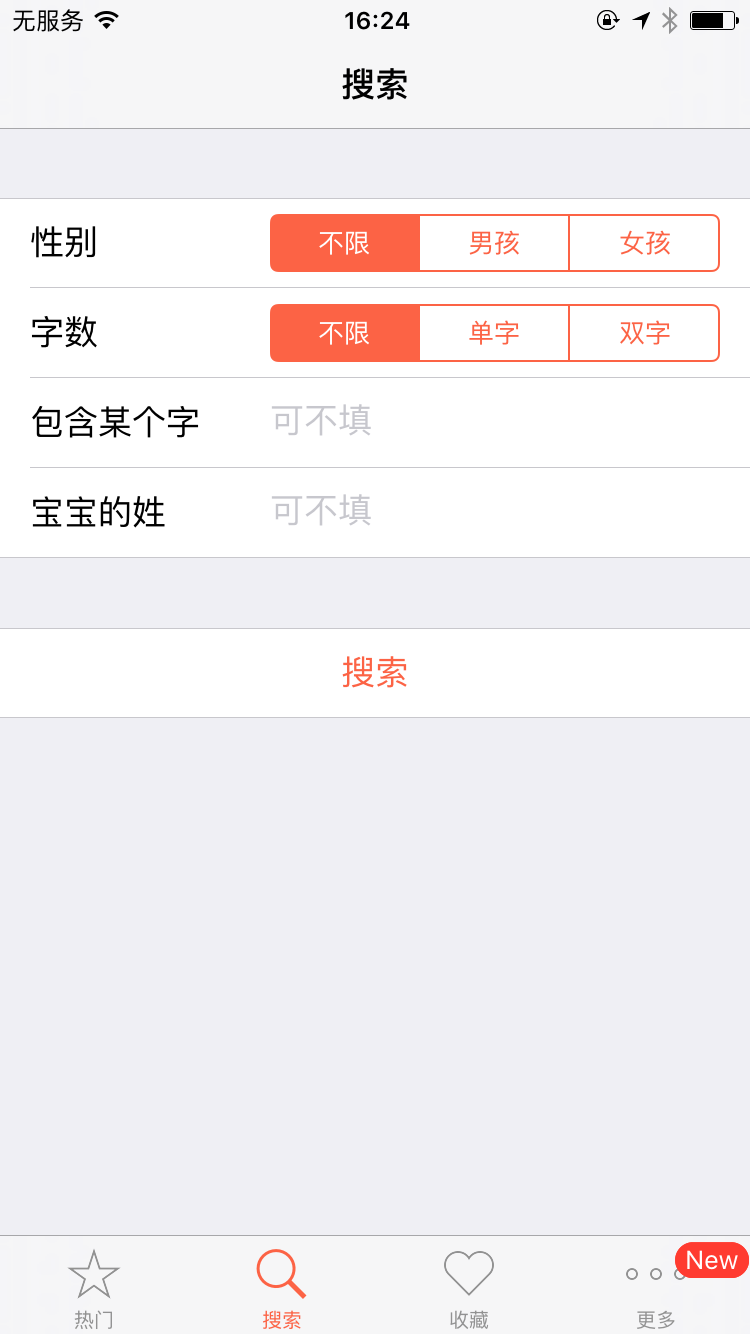Switch to the 热门 tab
The image size is (750, 1334).
point(94,1290)
